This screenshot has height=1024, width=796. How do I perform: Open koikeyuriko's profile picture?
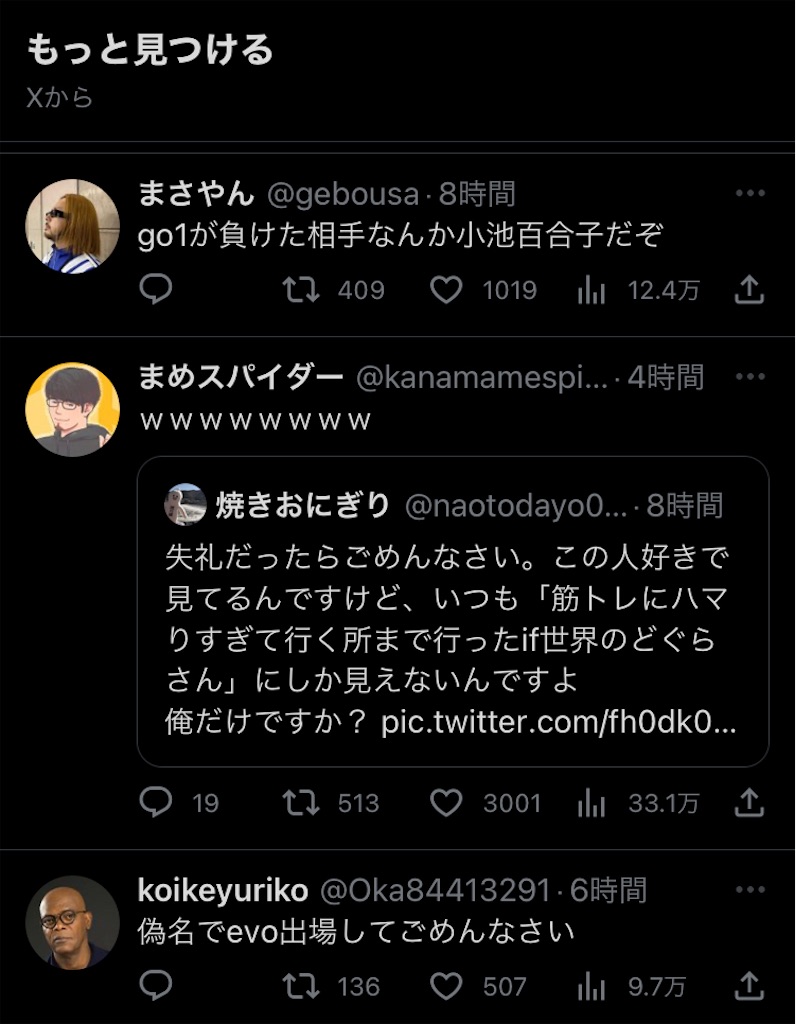point(72,922)
